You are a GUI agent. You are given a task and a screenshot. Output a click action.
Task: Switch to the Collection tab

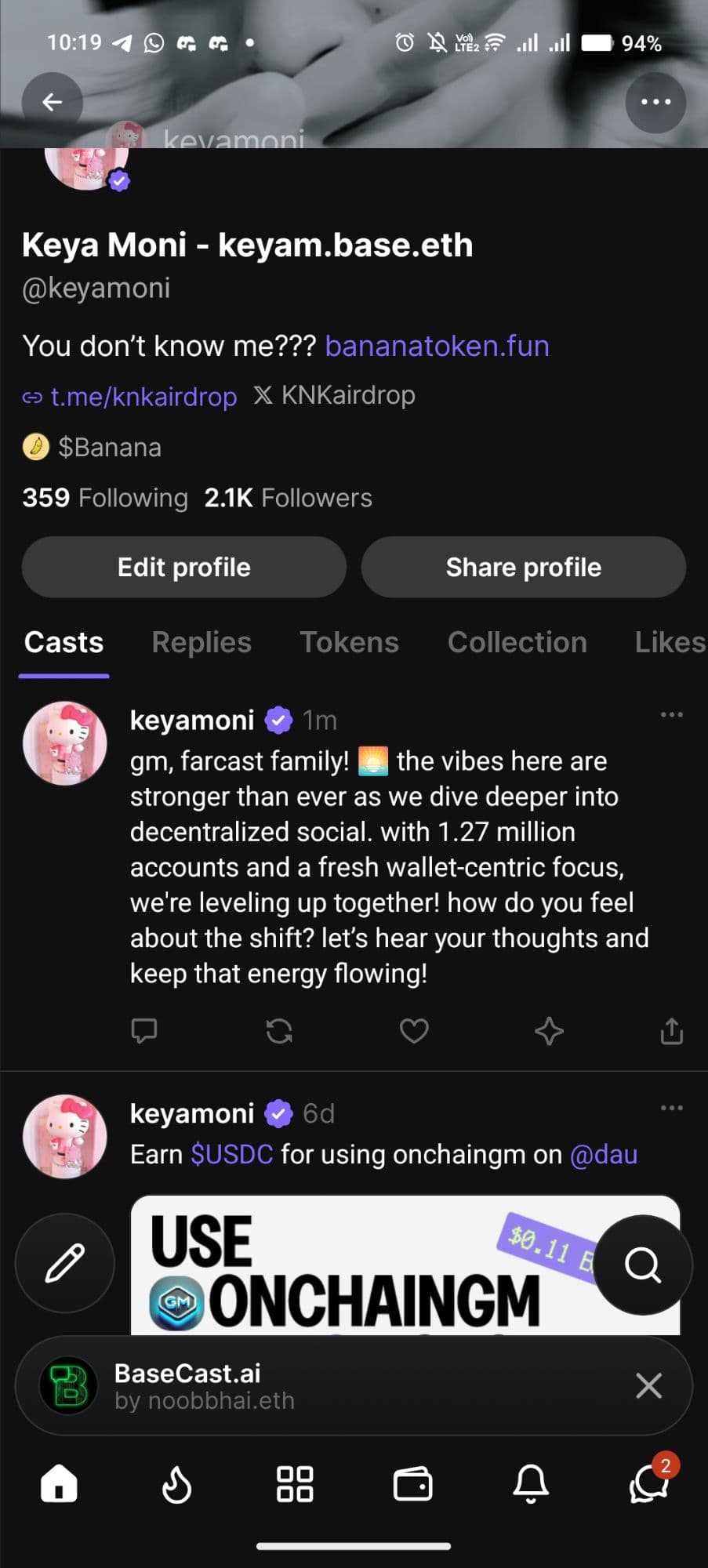(x=517, y=642)
